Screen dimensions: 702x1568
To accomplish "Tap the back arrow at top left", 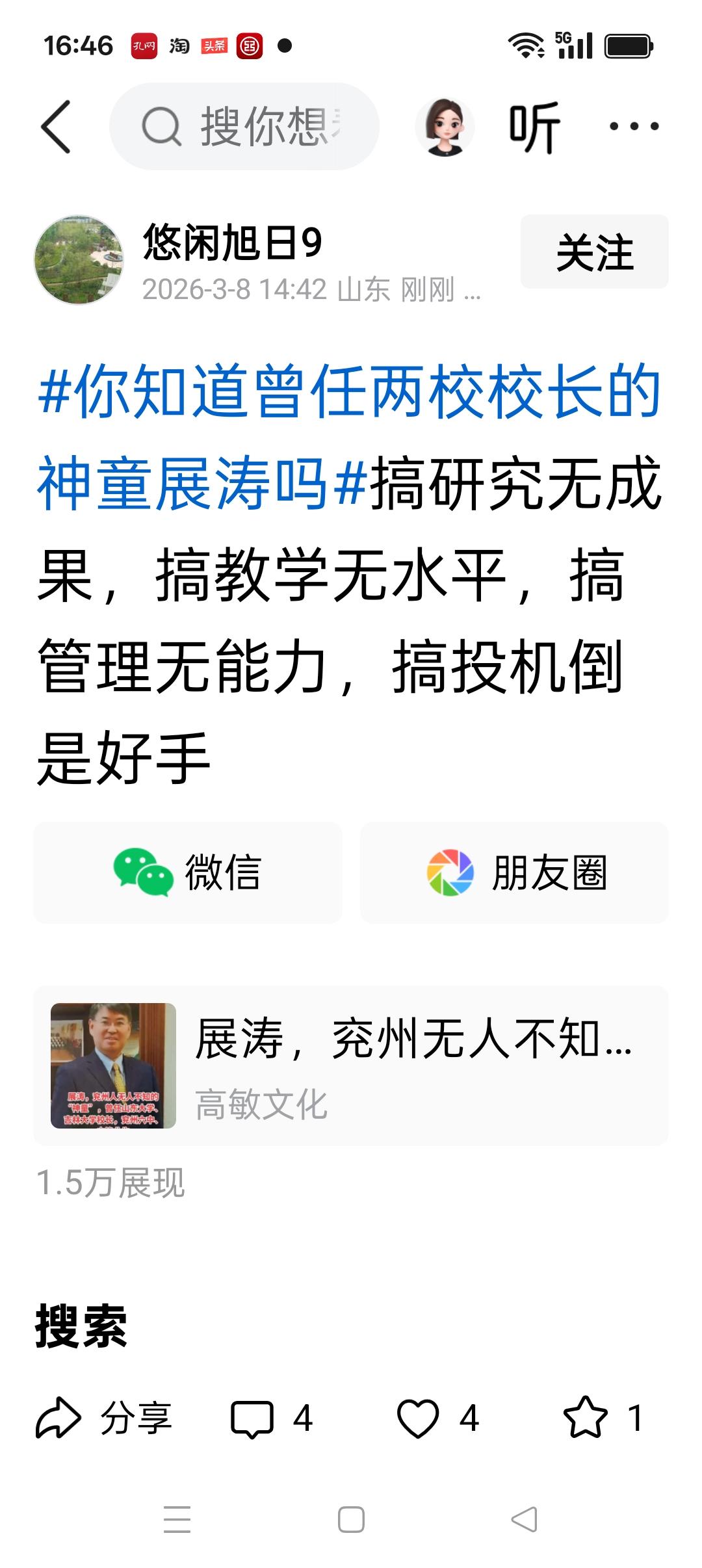I will [57, 125].
